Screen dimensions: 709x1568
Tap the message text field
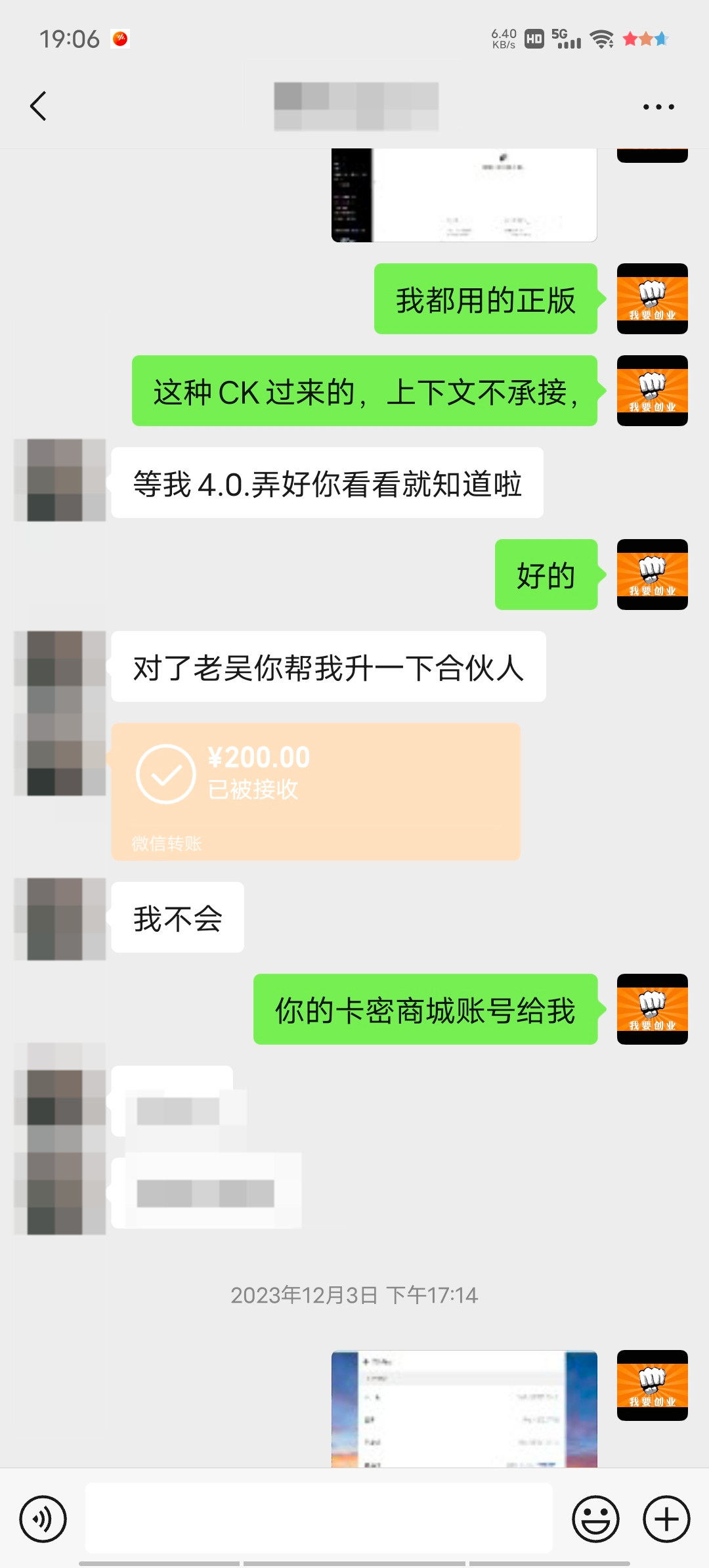(318, 1519)
